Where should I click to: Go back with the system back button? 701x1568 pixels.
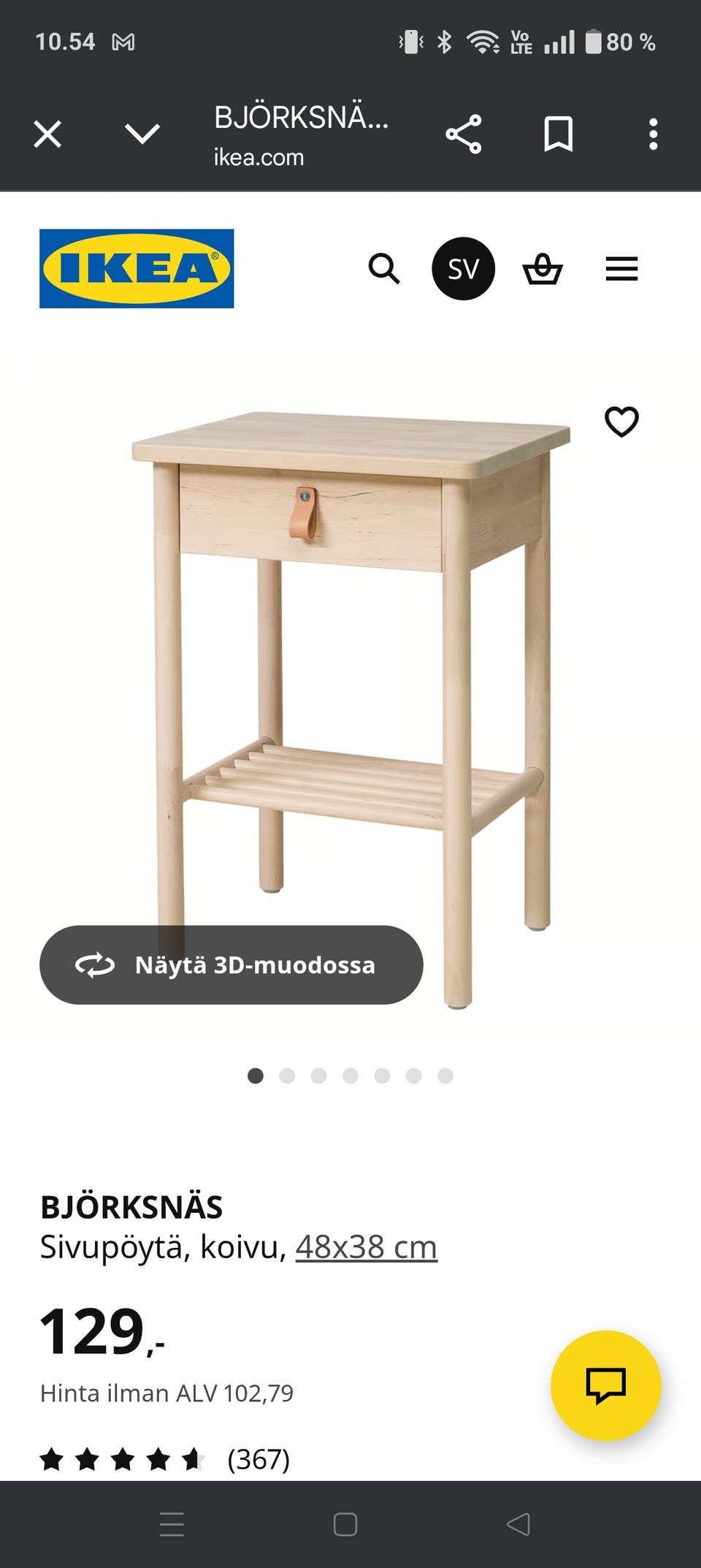(518, 1524)
